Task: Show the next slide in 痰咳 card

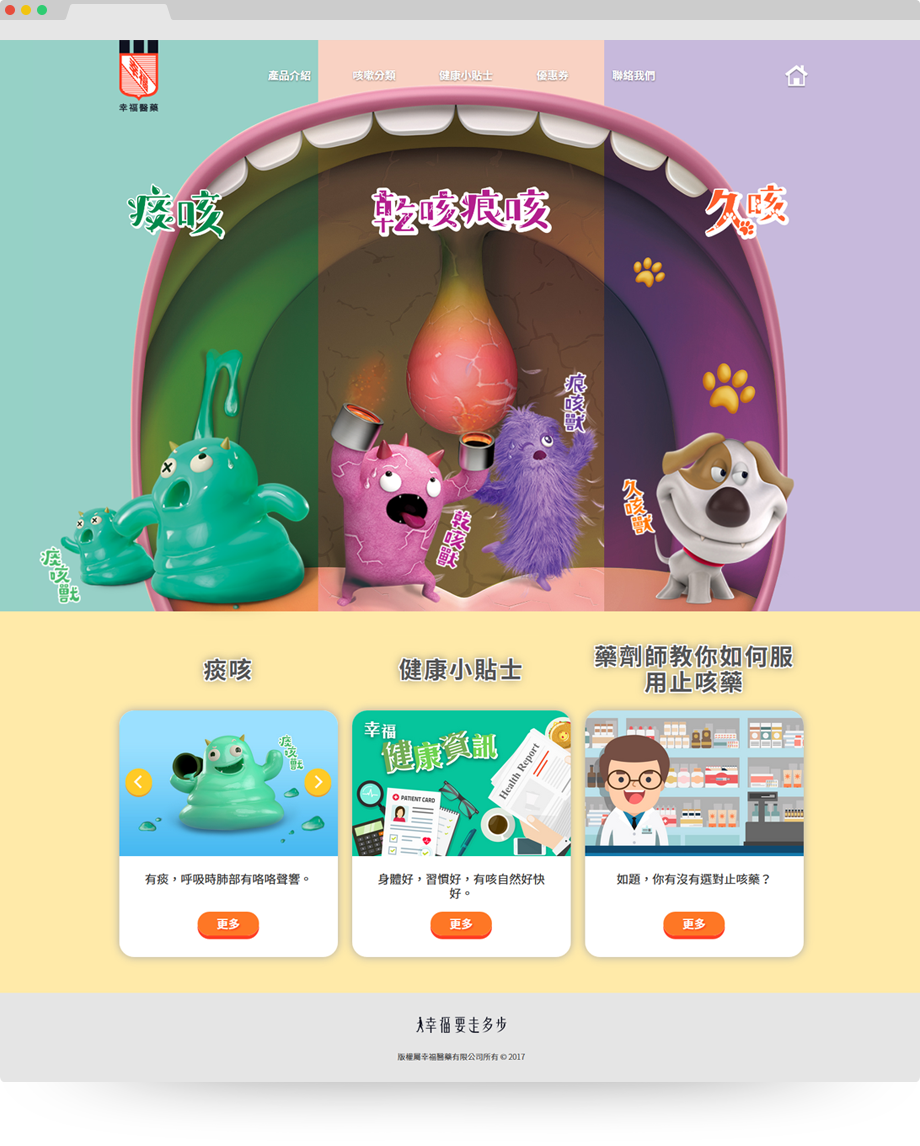Action: point(317,782)
